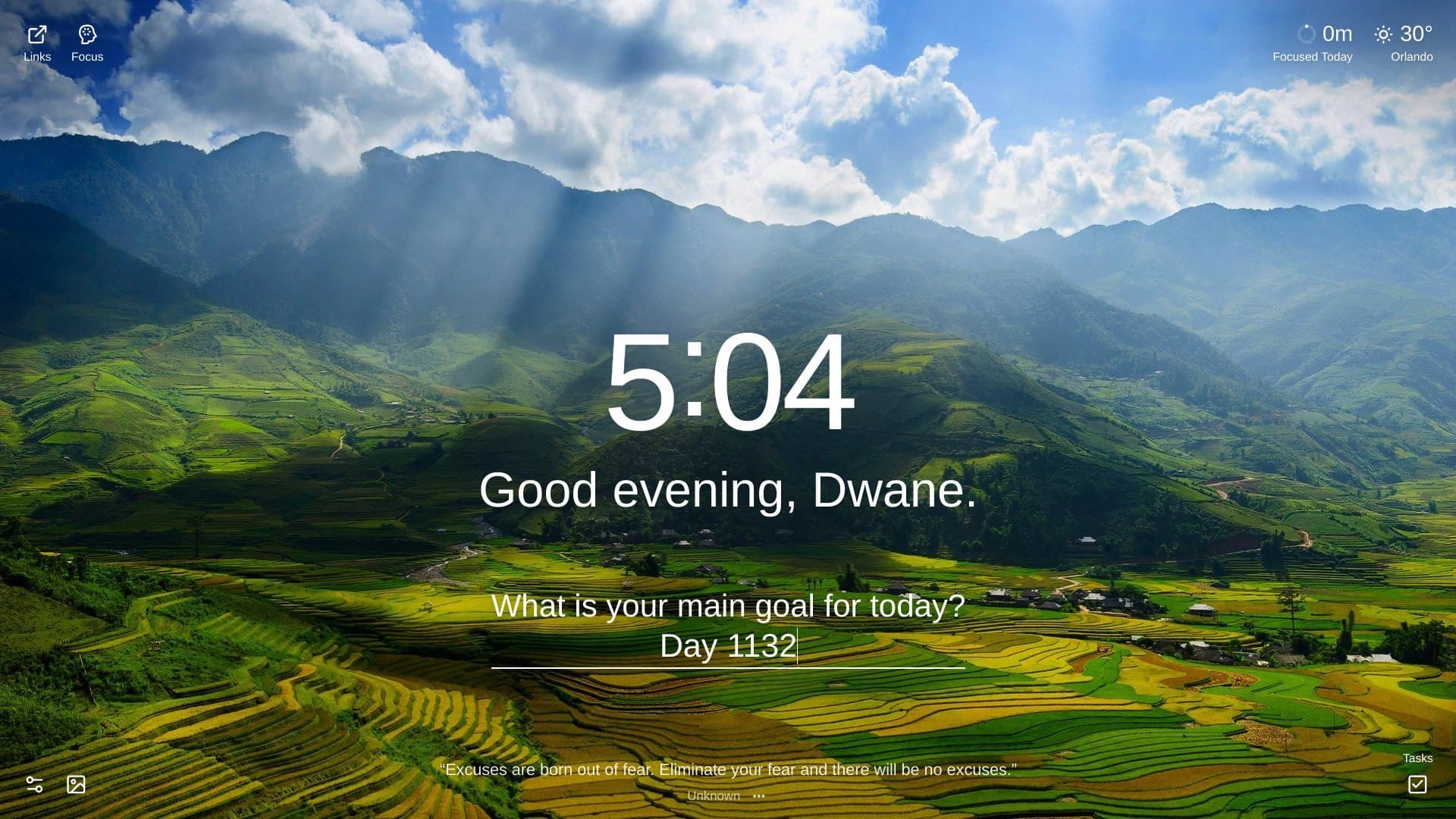This screenshot has height=819, width=1456.
Task: Open the background photo options
Action: click(x=76, y=784)
